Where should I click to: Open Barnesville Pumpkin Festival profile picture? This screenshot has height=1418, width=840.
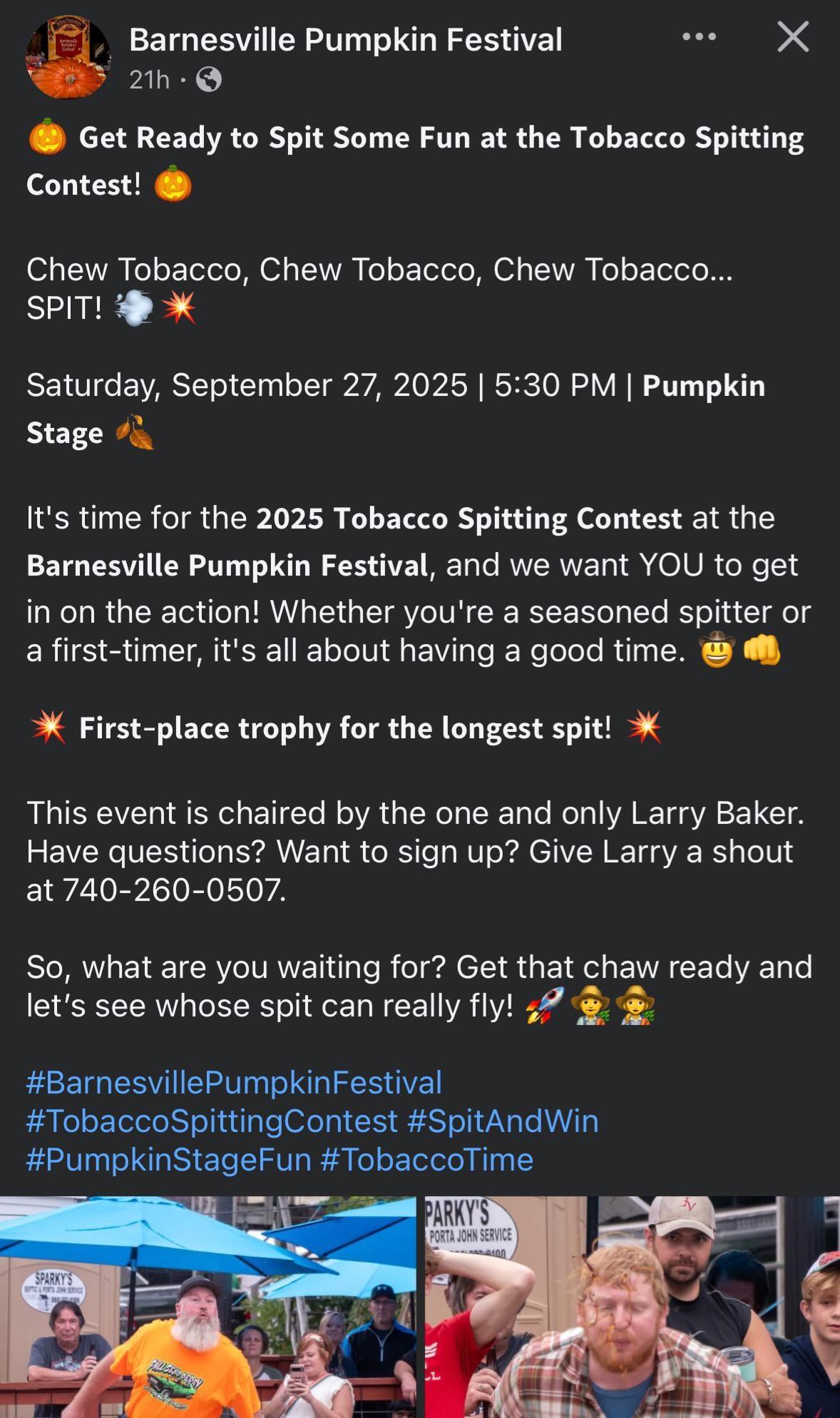(x=68, y=58)
